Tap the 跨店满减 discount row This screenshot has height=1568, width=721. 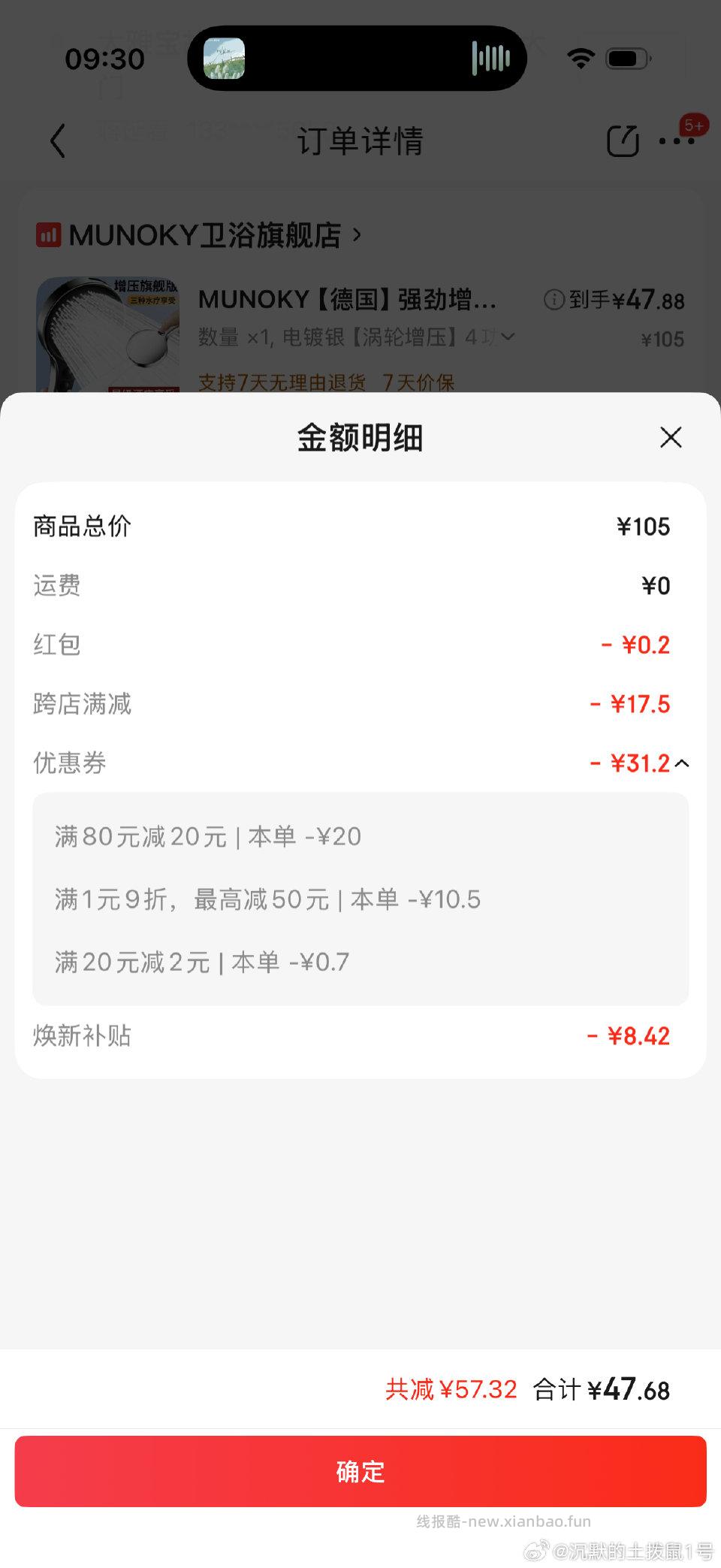point(360,704)
